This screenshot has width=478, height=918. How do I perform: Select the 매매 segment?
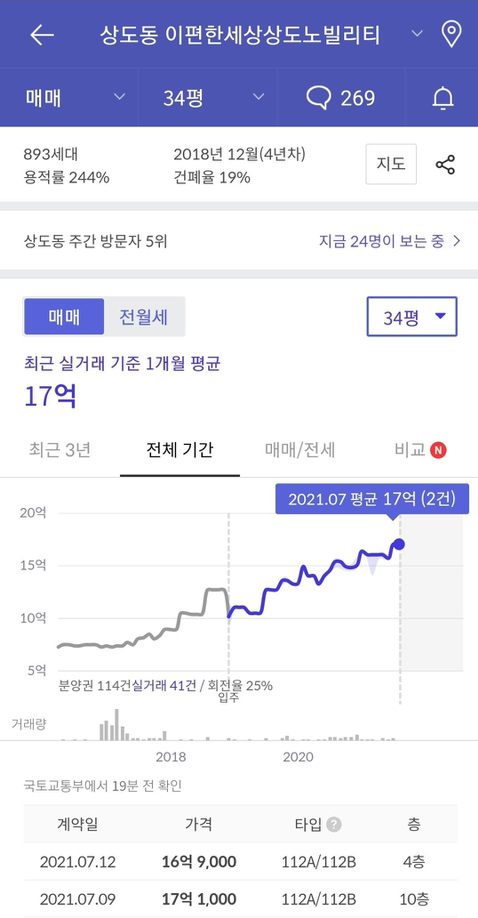pyautogui.click(x=64, y=317)
